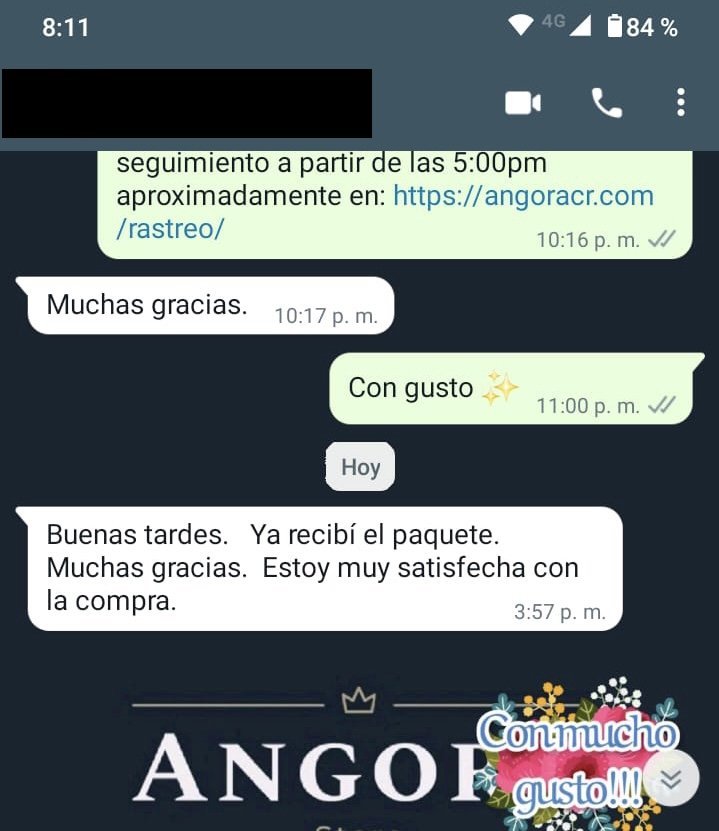Jump to latest messages with the double-chevron button
The image size is (719, 831).
(671, 778)
